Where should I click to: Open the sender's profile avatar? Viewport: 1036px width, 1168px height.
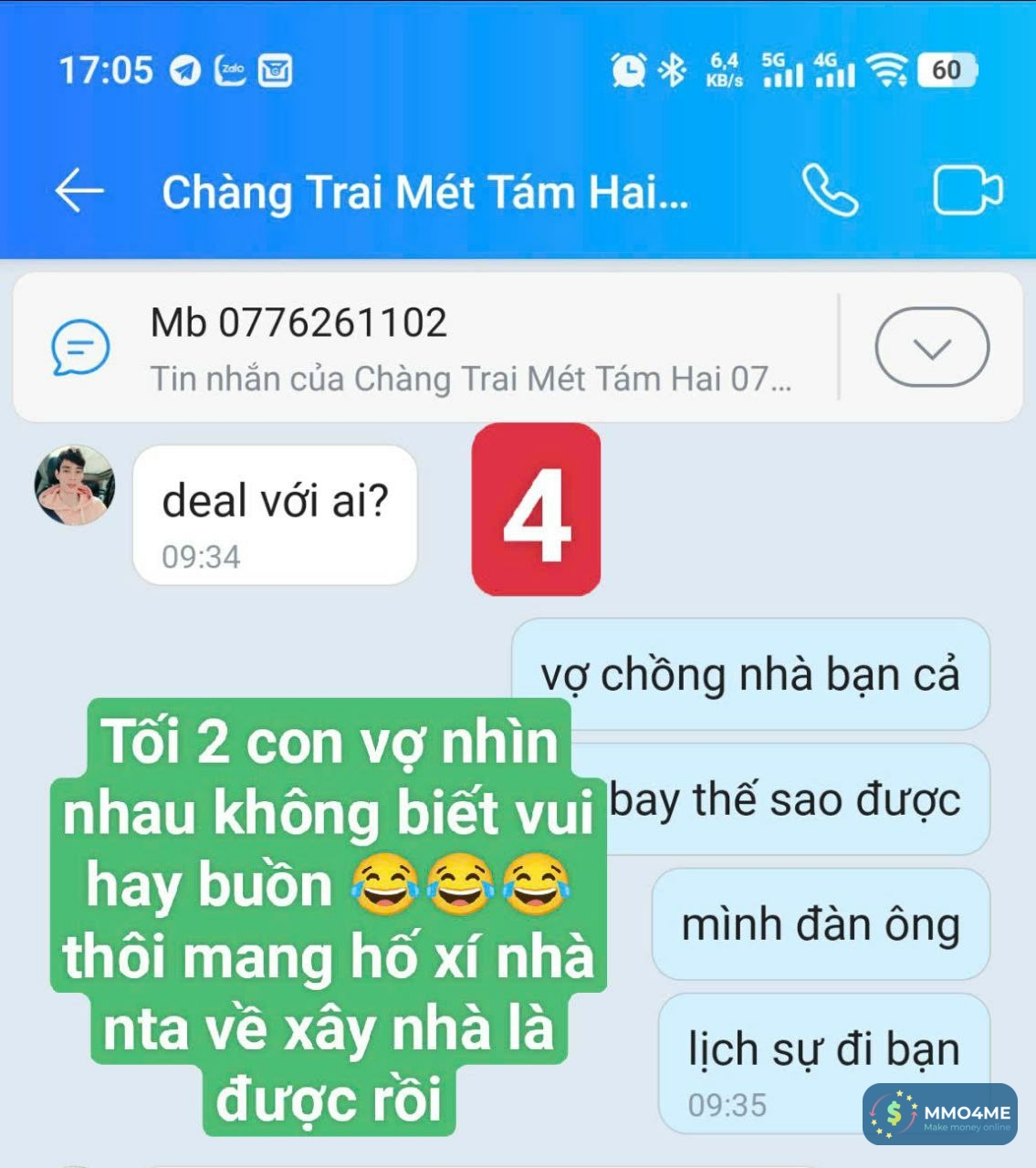pyautogui.click(x=75, y=485)
